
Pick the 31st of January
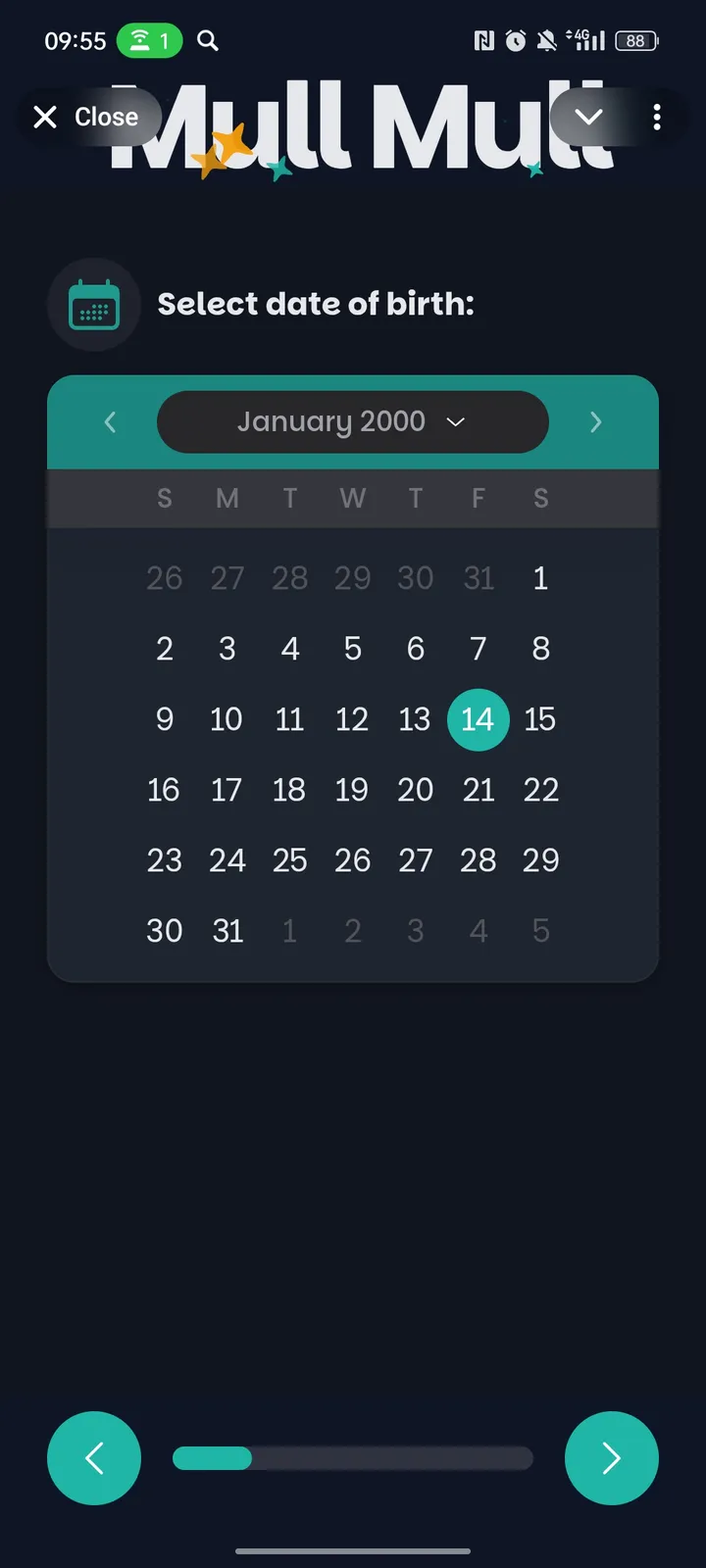pyautogui.click(x=227, y=931)
